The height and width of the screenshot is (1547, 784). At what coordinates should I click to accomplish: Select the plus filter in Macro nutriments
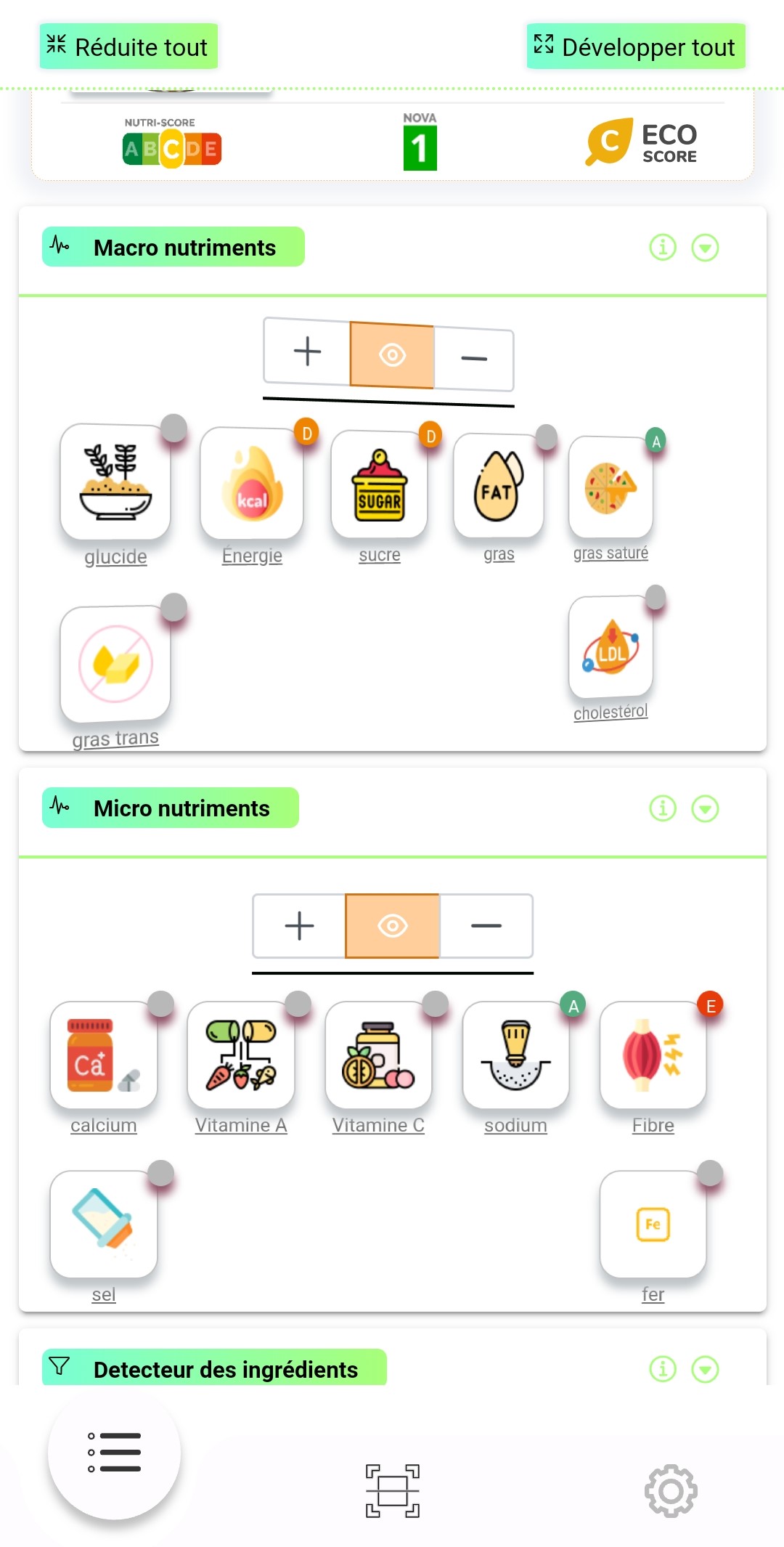coord(307,352)
